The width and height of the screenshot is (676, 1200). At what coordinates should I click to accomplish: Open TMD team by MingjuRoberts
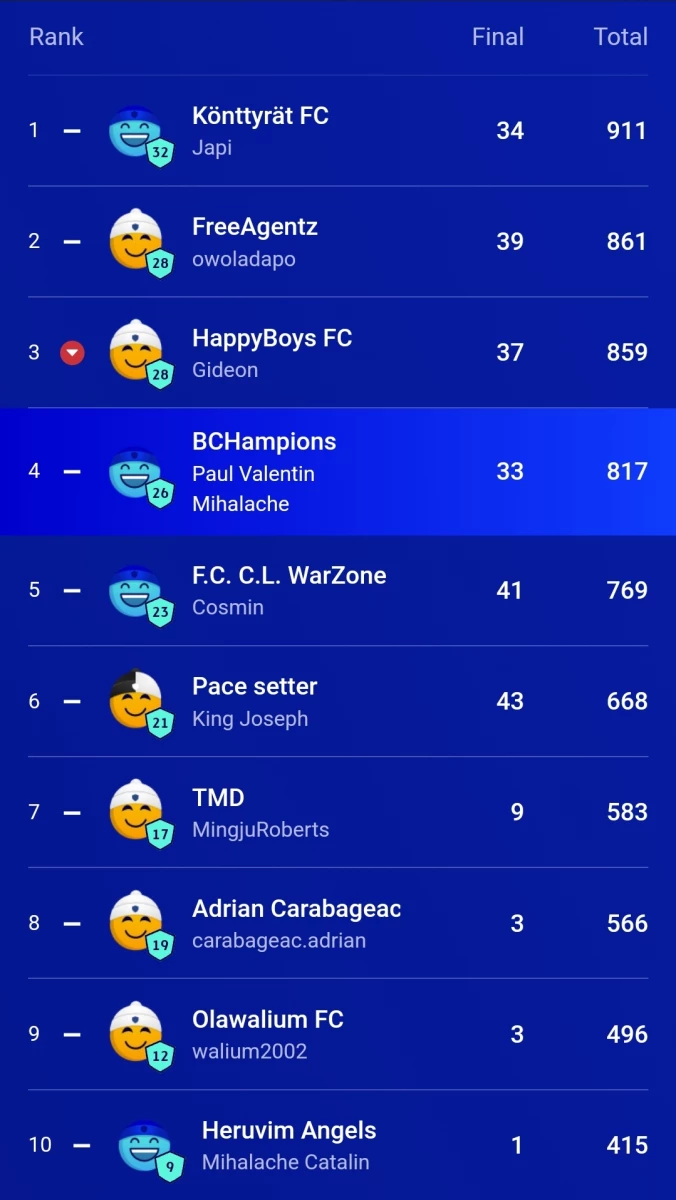click(338, 812)
